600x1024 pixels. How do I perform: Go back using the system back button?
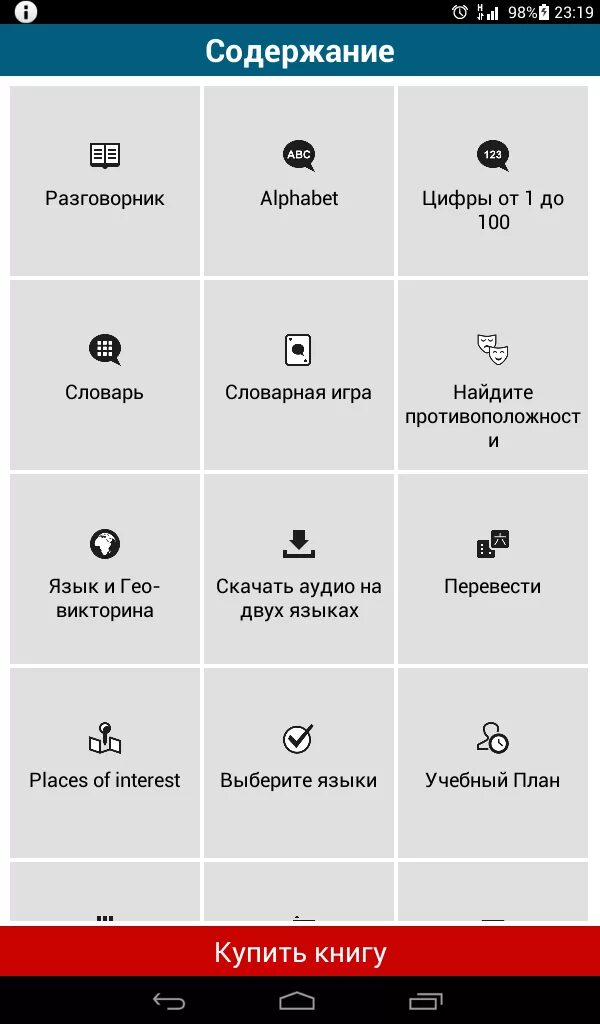[x=169, y=1001]
